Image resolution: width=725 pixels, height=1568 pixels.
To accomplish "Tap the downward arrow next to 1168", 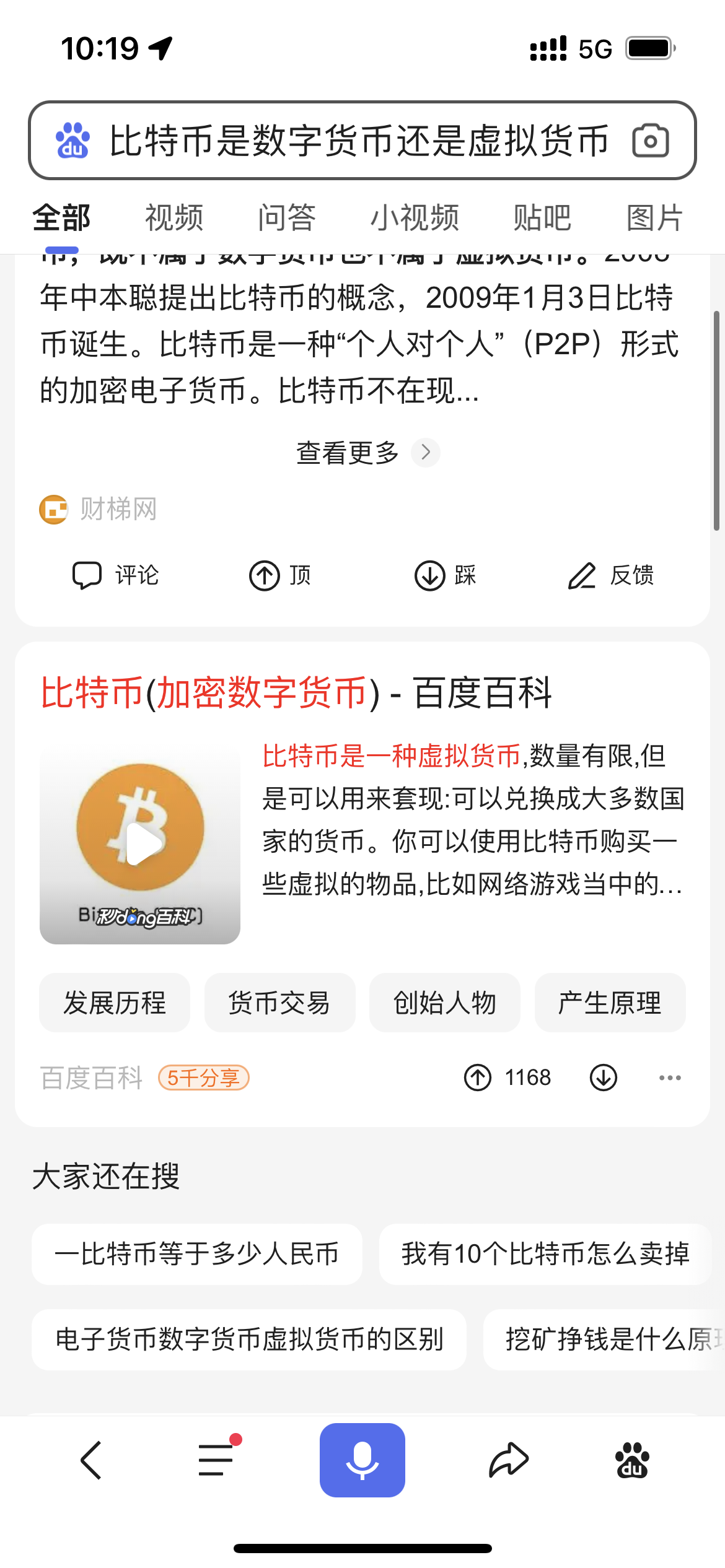I will (602, 1078).
